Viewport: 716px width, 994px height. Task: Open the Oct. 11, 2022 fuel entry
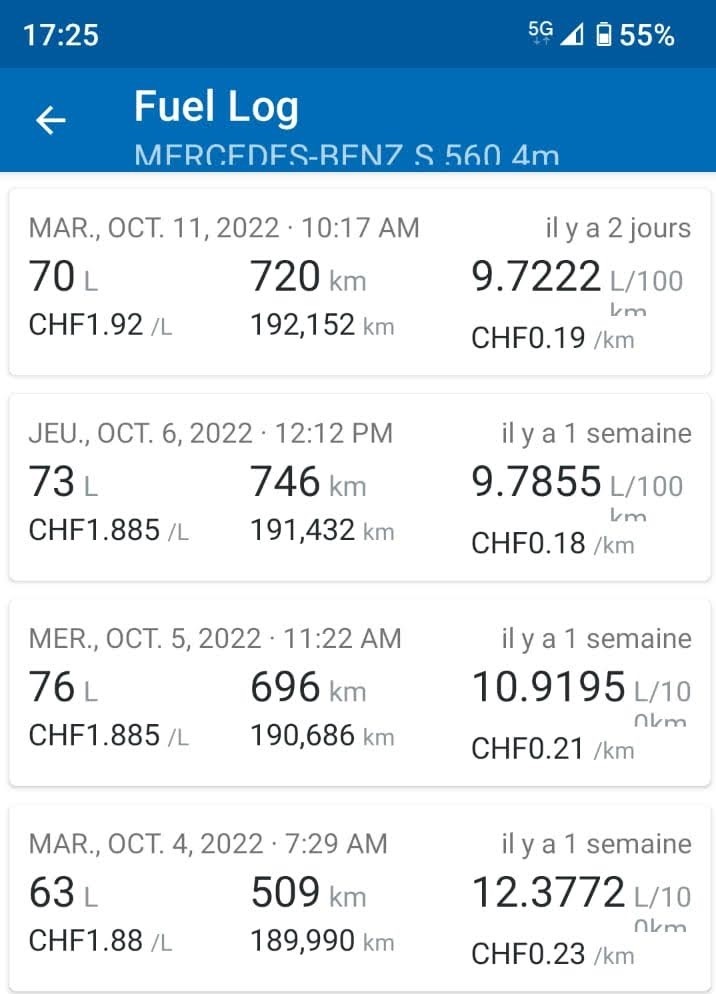coord(358,282)
